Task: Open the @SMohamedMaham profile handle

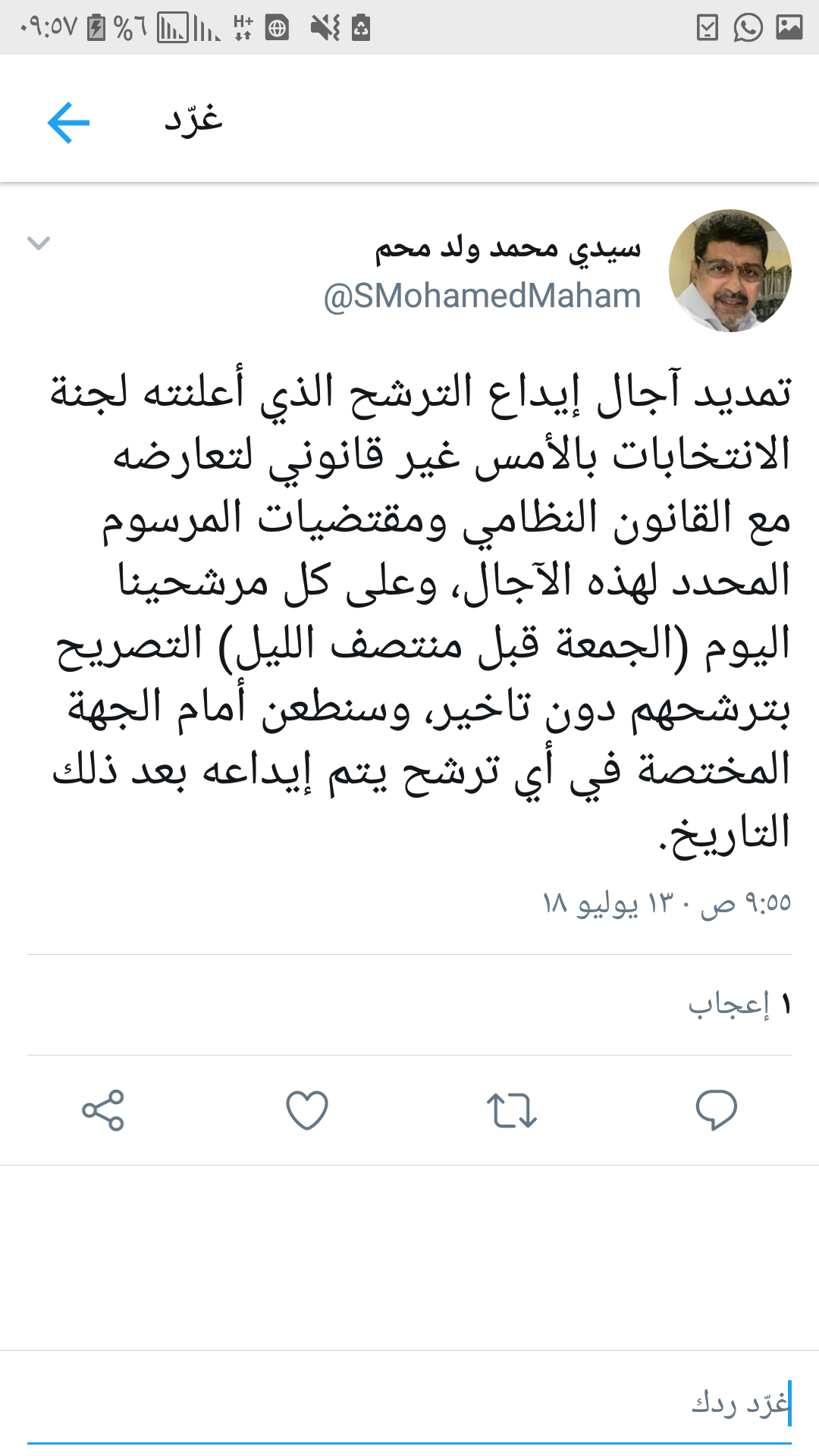Action: click(482, 297)
